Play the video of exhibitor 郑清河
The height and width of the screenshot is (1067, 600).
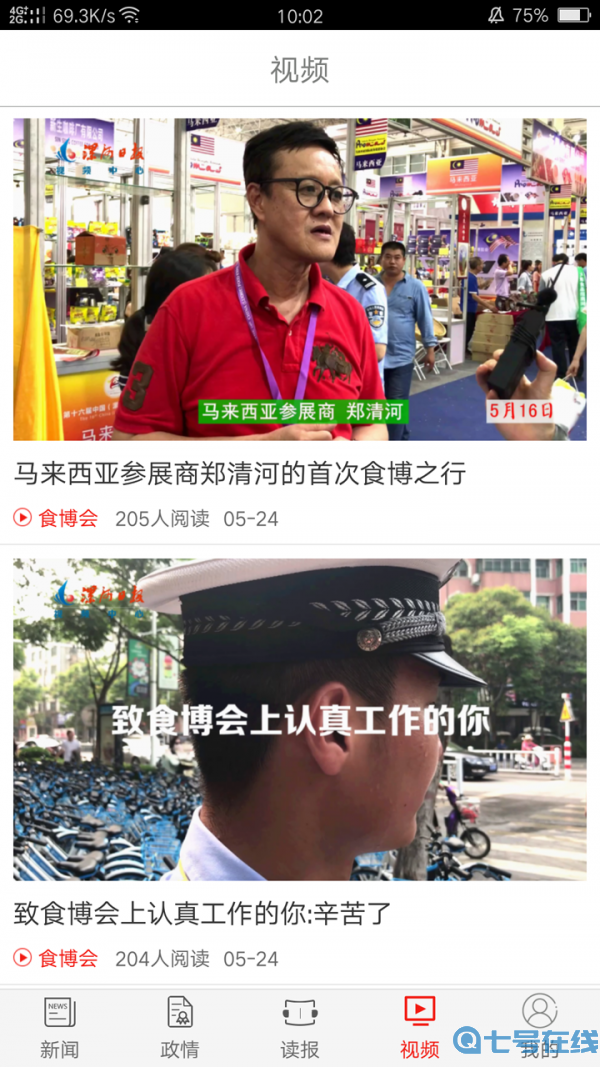(300, 280)
